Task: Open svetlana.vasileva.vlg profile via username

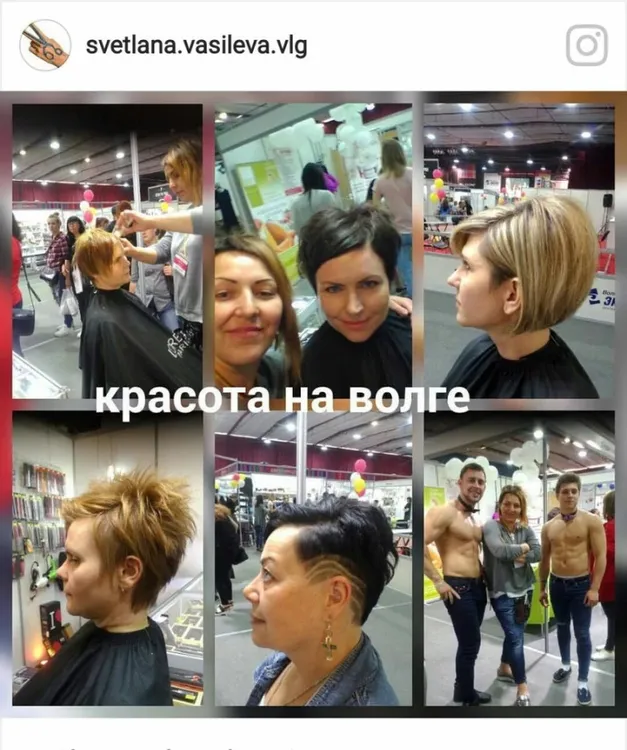Action: tap(196, 46)
